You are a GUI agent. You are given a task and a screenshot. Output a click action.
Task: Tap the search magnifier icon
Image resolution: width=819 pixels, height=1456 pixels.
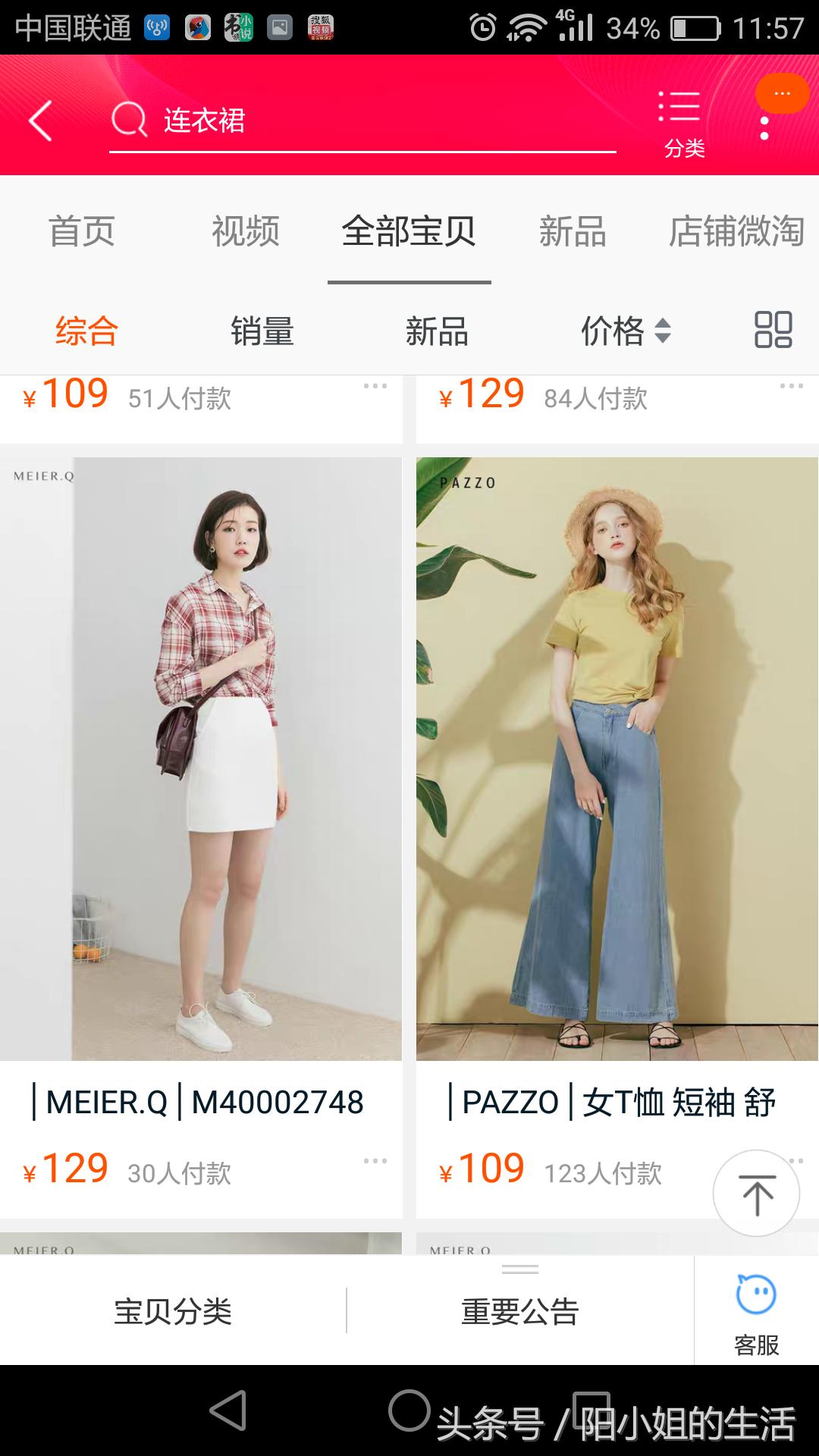coord(129,119)
